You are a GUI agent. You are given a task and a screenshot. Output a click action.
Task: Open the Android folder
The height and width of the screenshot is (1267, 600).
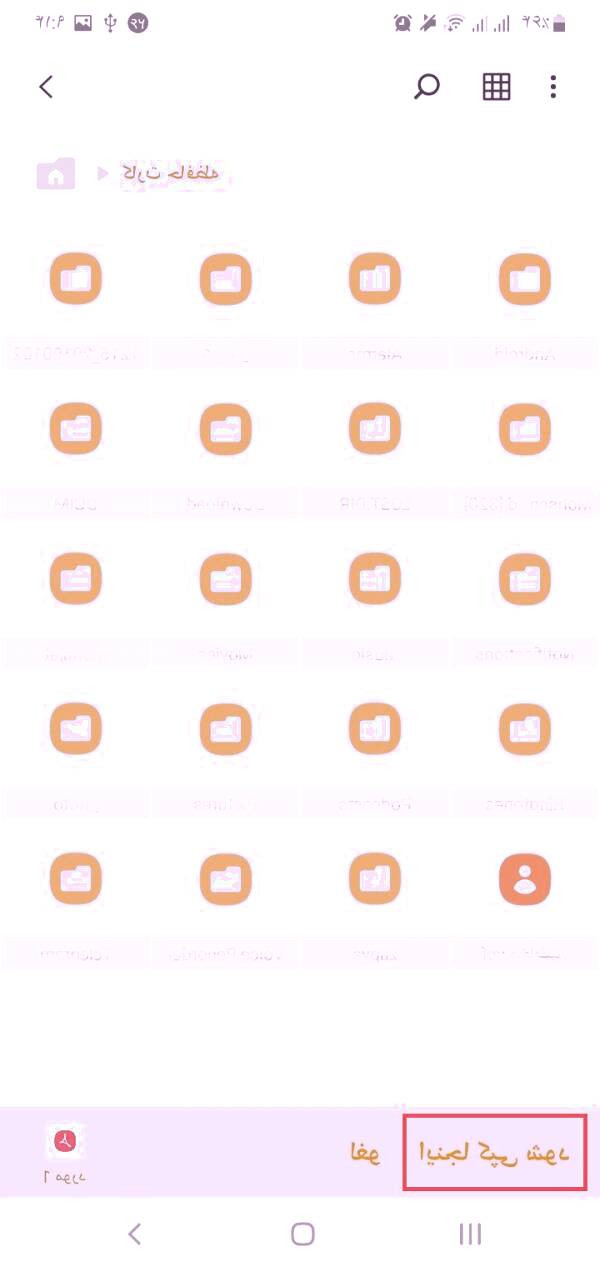tap(525, 279)
